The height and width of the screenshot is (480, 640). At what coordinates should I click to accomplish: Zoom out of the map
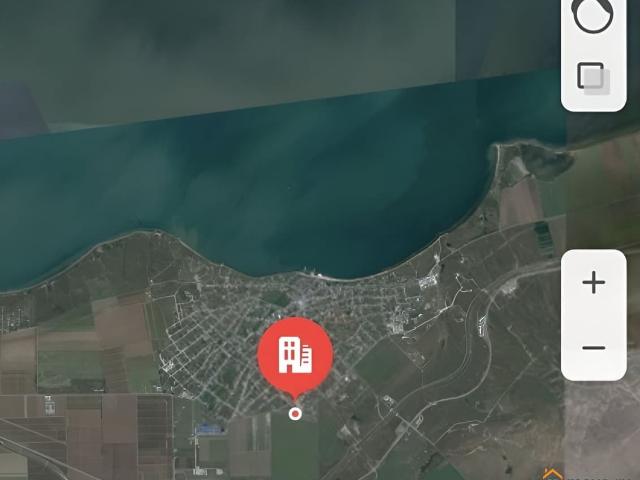pyautogui.click(x=594, y=348)
